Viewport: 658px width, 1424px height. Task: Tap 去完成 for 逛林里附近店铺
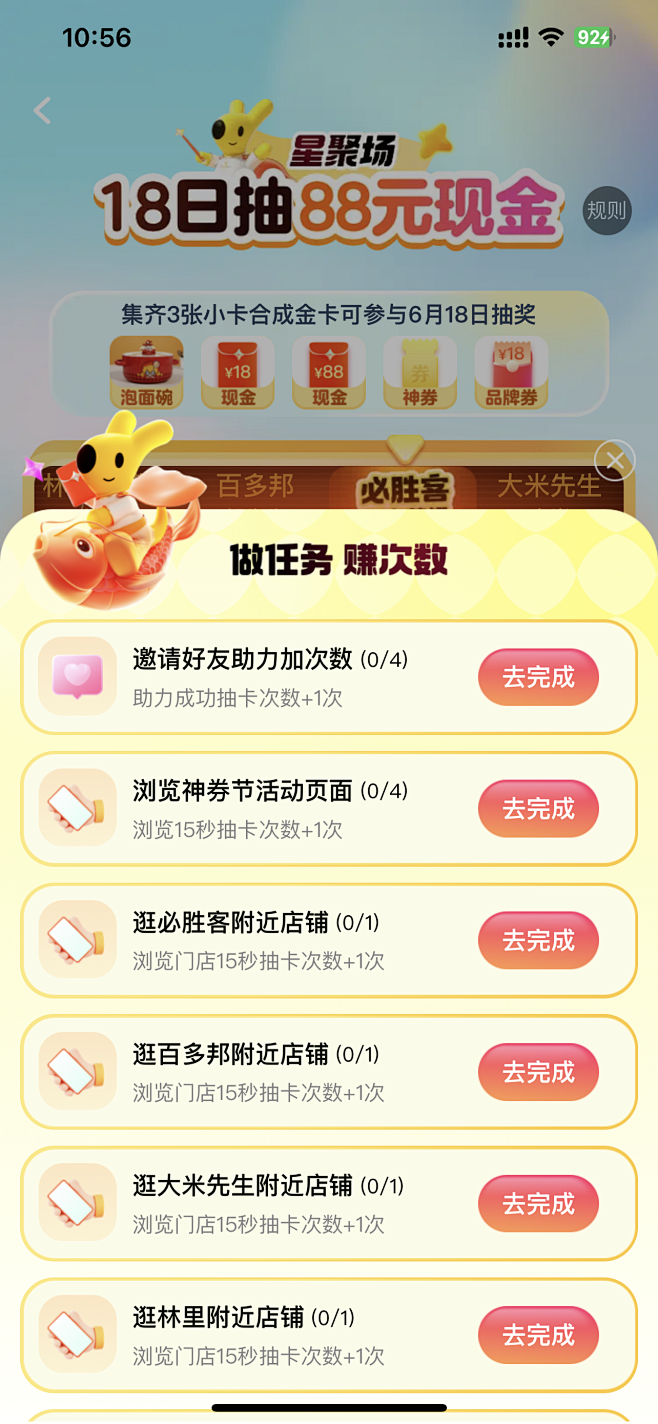coord(538,1336)
